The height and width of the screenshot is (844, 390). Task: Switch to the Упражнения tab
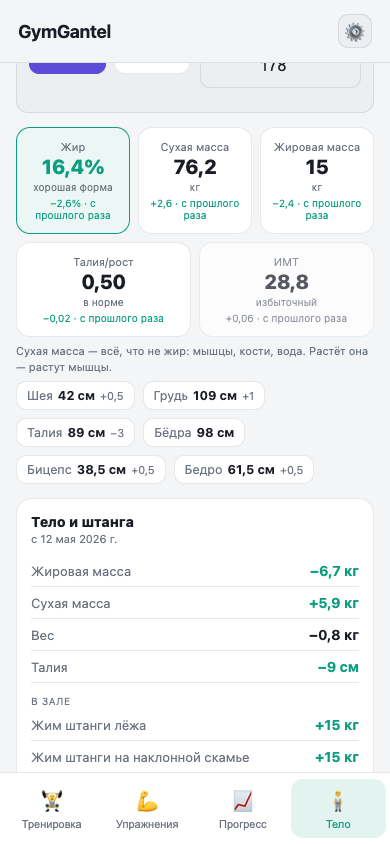pos(147,808)
